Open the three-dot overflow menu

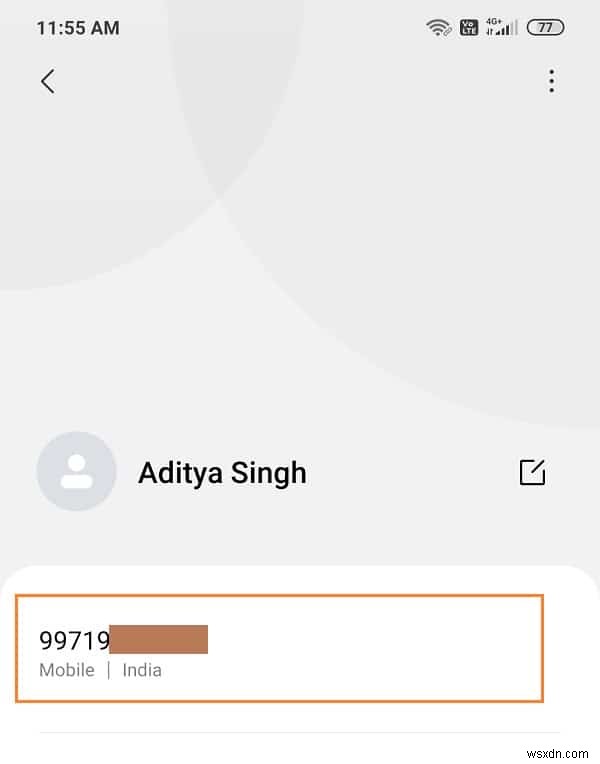coord(551,81)
